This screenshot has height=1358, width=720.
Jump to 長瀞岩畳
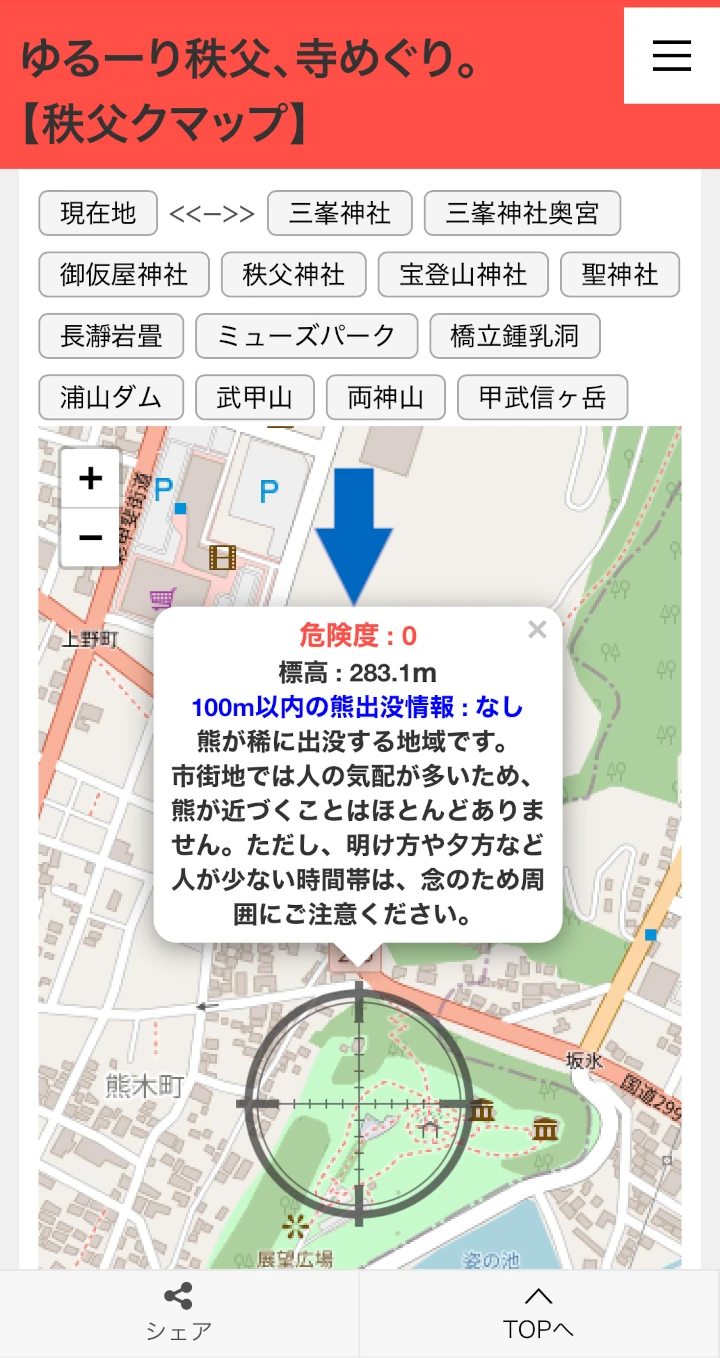(111, 336)
